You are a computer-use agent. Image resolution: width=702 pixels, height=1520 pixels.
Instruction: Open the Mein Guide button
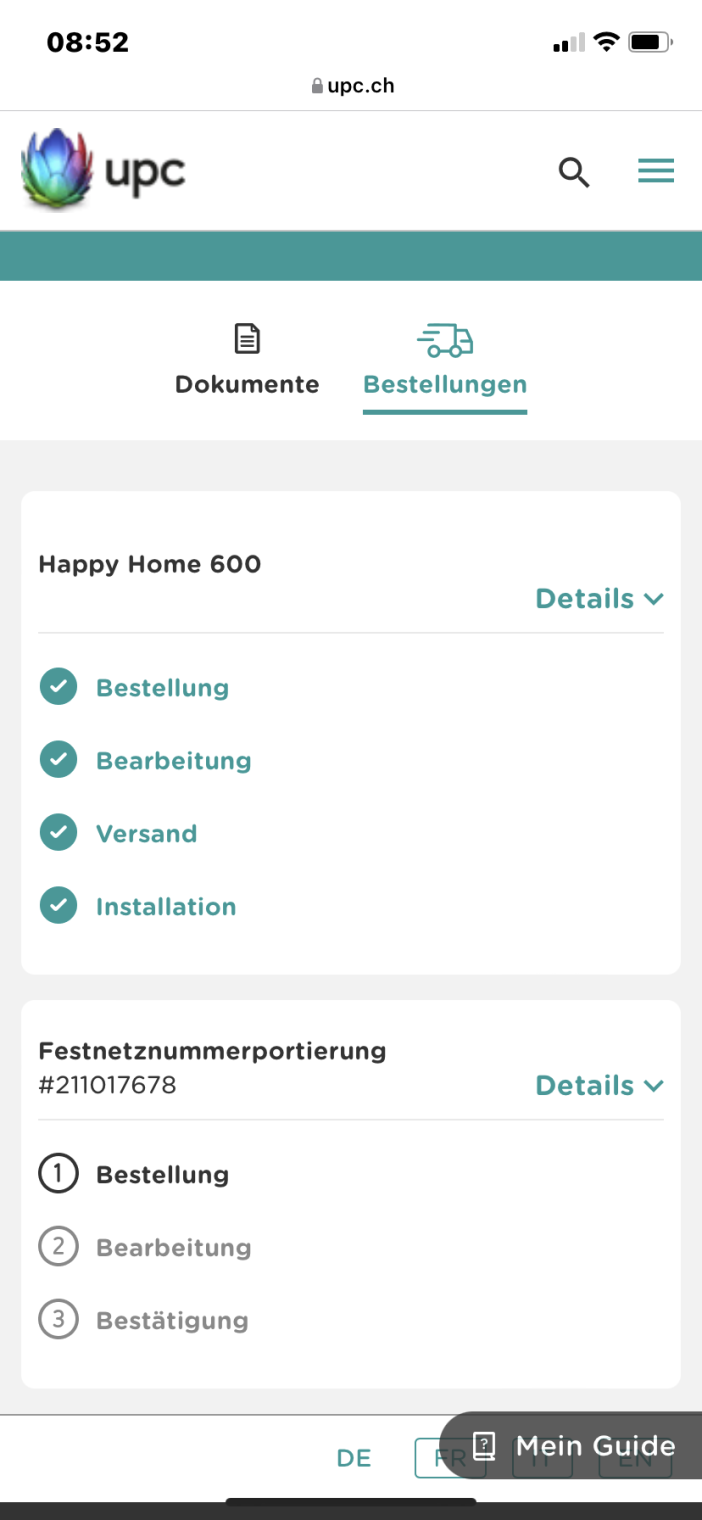click(576, 1446)
